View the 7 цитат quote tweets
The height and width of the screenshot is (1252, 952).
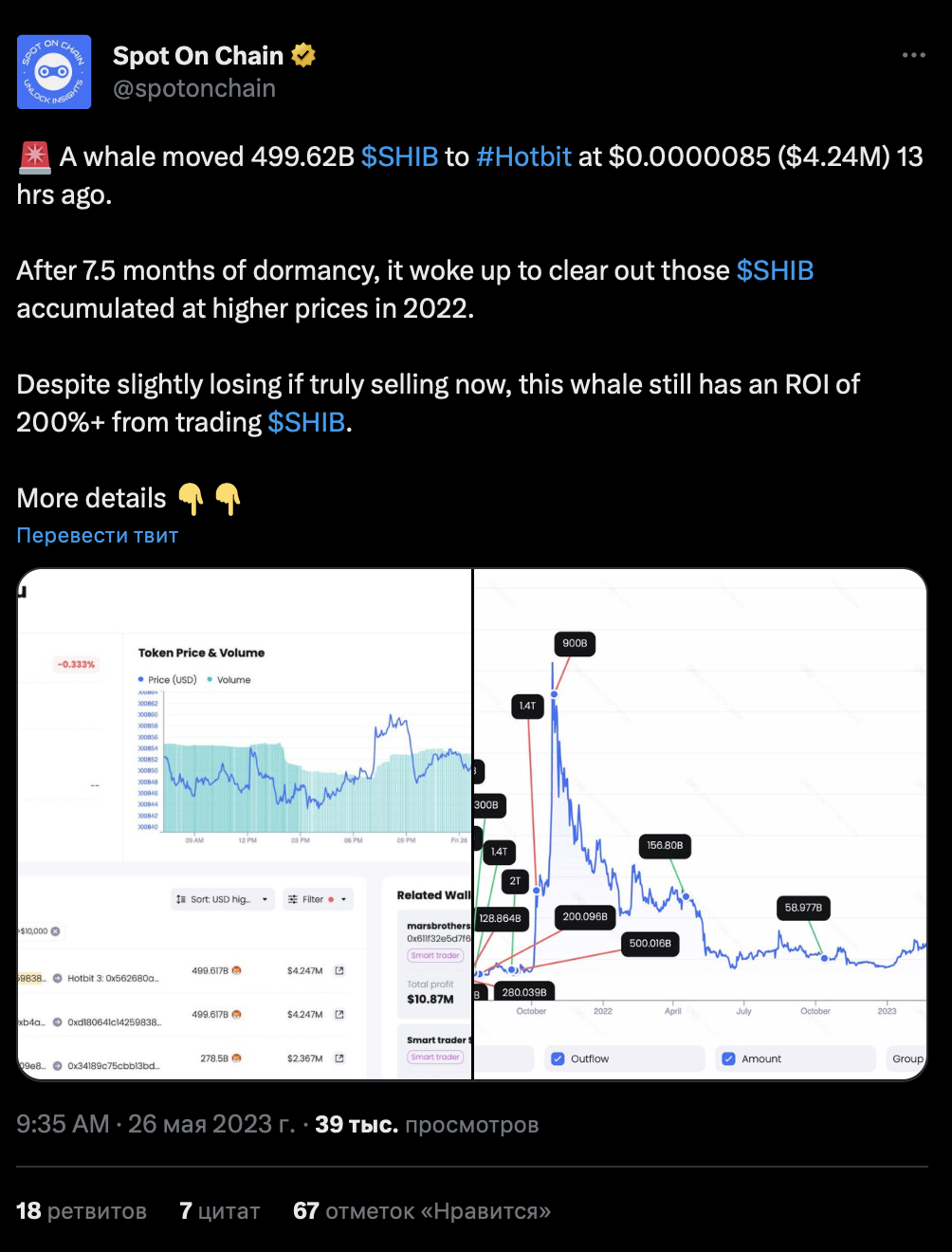click(219, 1211)
